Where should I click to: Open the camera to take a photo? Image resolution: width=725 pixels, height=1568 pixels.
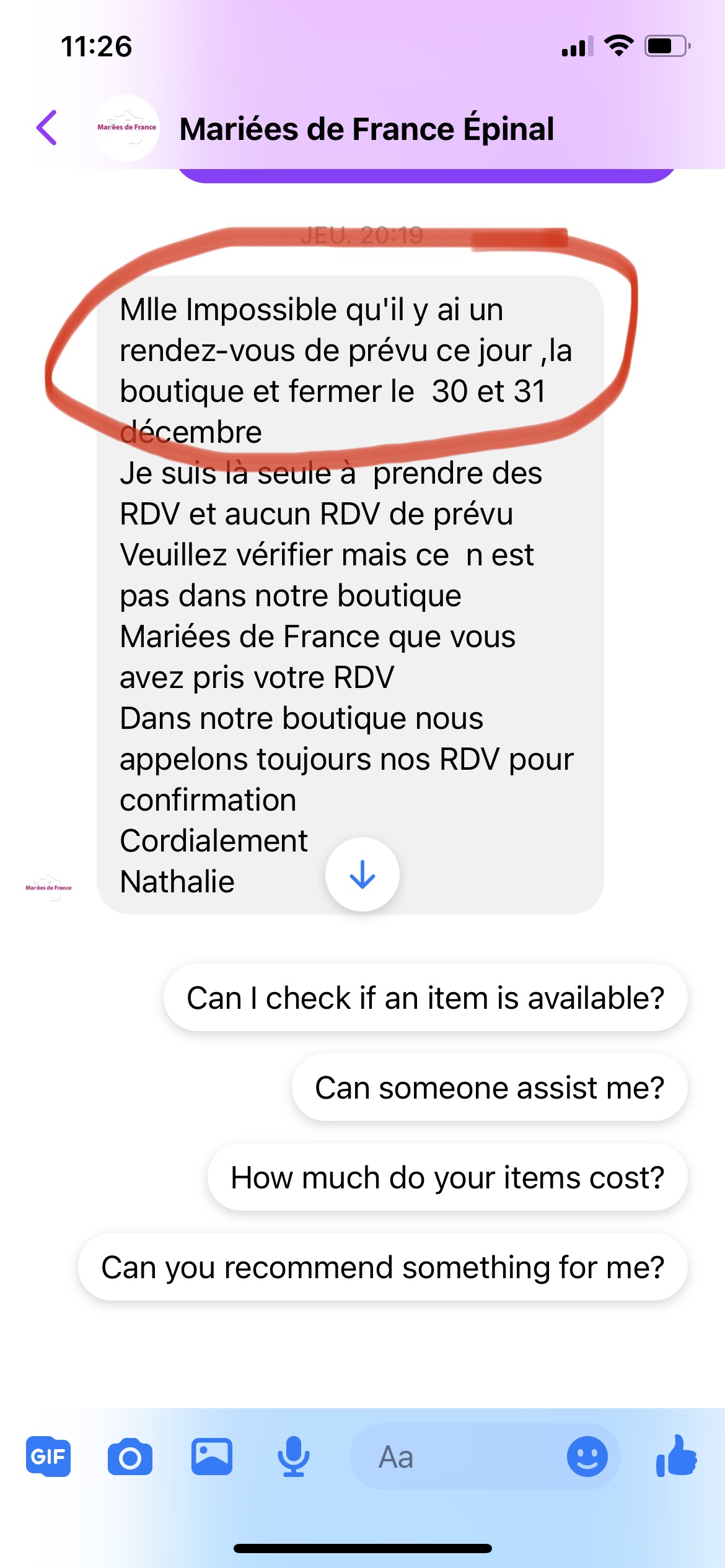(130, 1457)
